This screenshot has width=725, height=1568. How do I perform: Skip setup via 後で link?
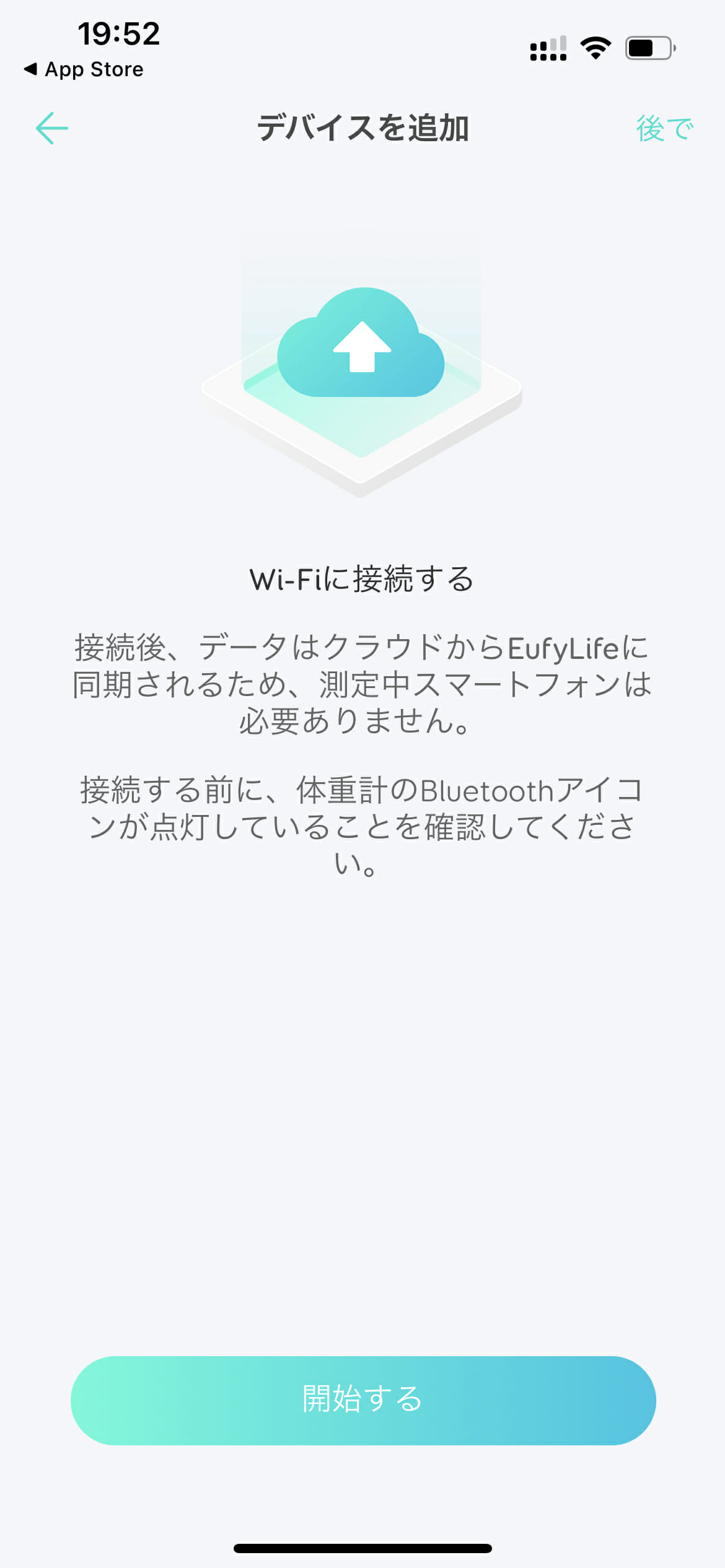[664, 129]
